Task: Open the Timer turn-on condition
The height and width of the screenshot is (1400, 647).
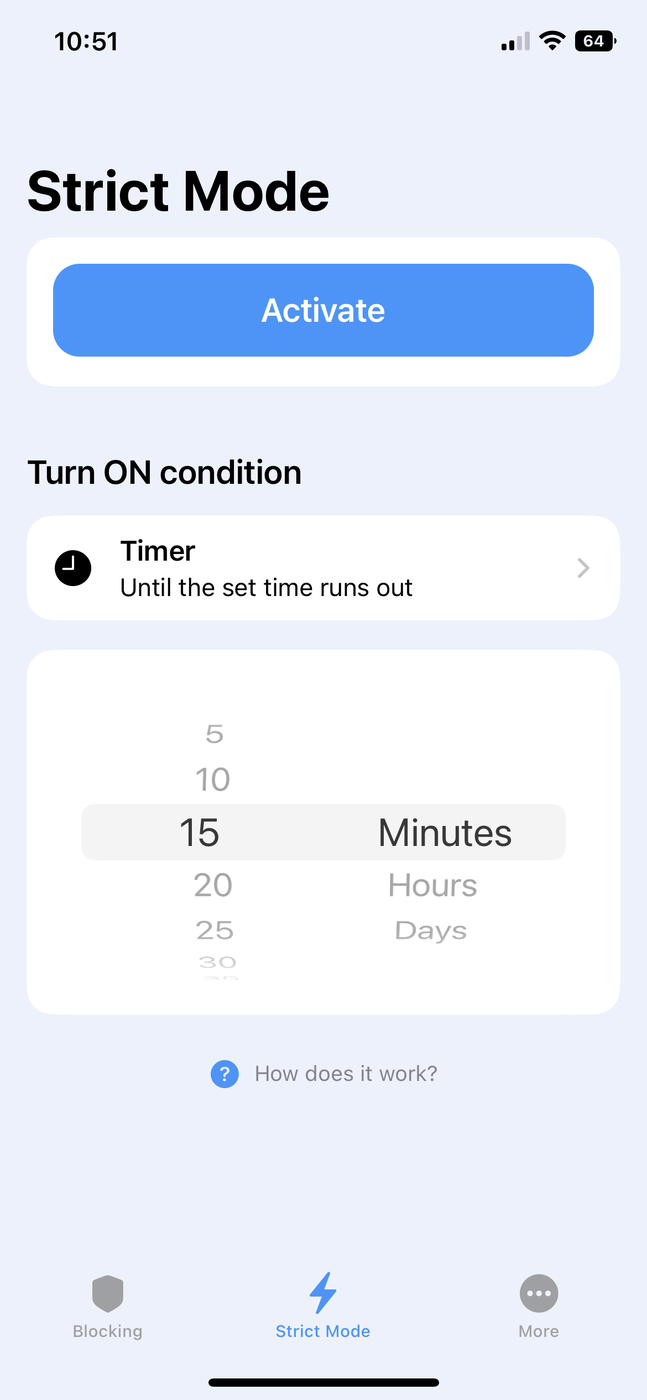Action: click(323, 568)
